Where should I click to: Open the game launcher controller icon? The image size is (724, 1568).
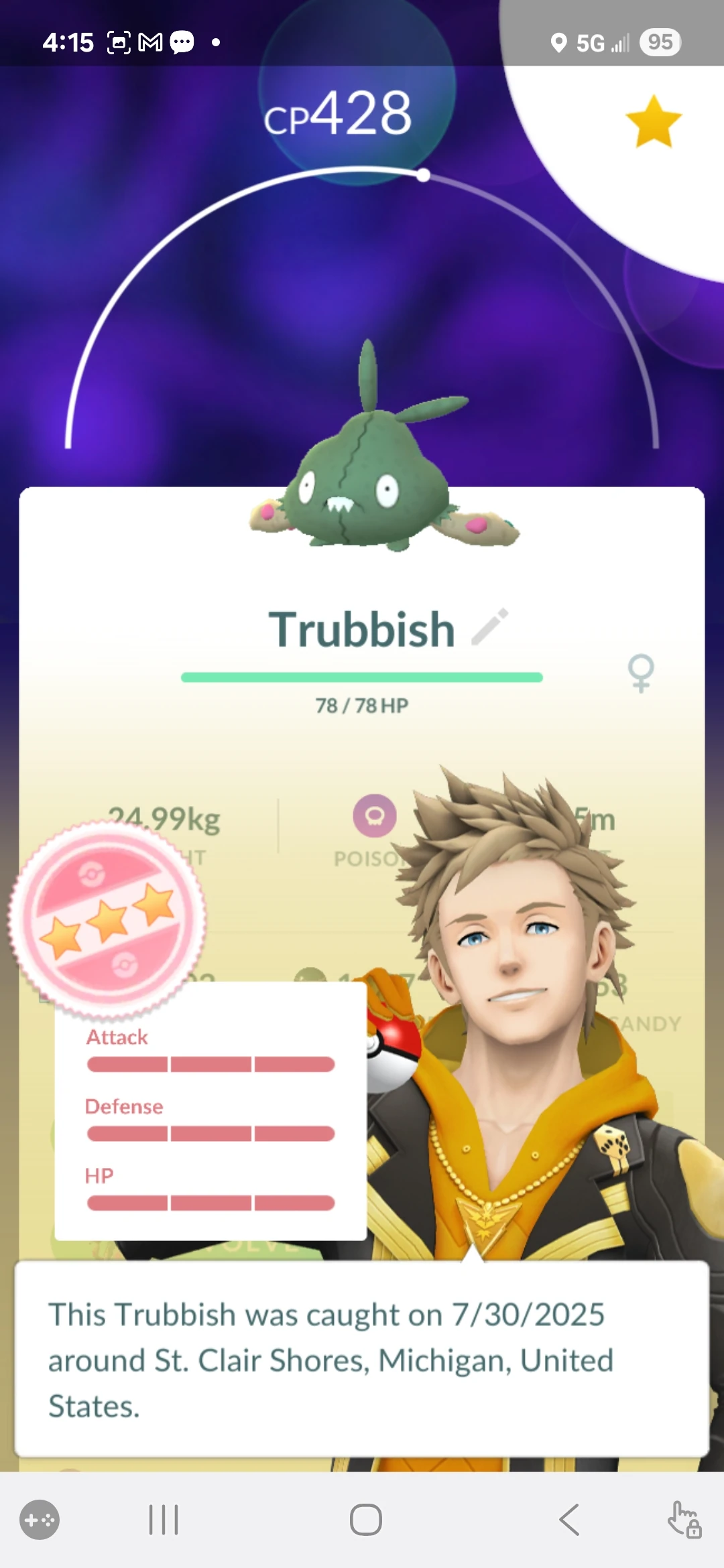pos(38,1520)
